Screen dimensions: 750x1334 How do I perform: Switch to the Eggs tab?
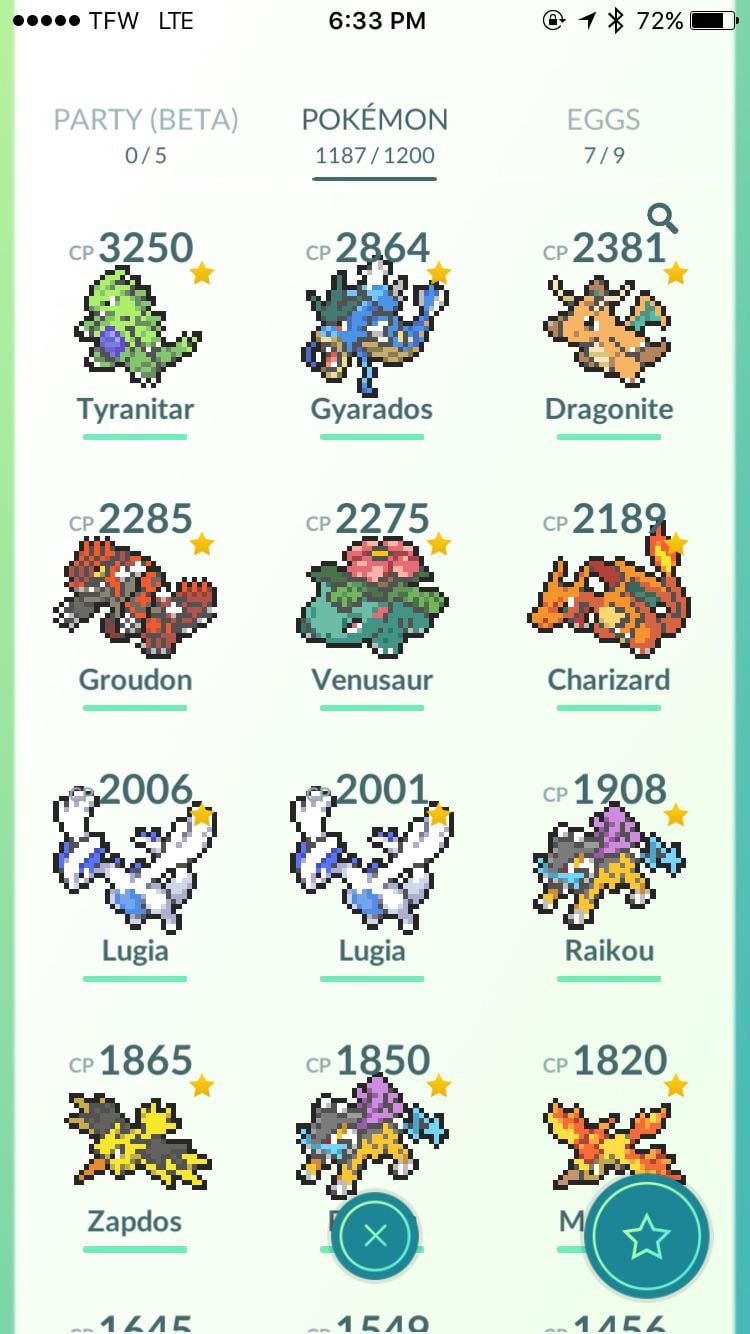(603, 134)
